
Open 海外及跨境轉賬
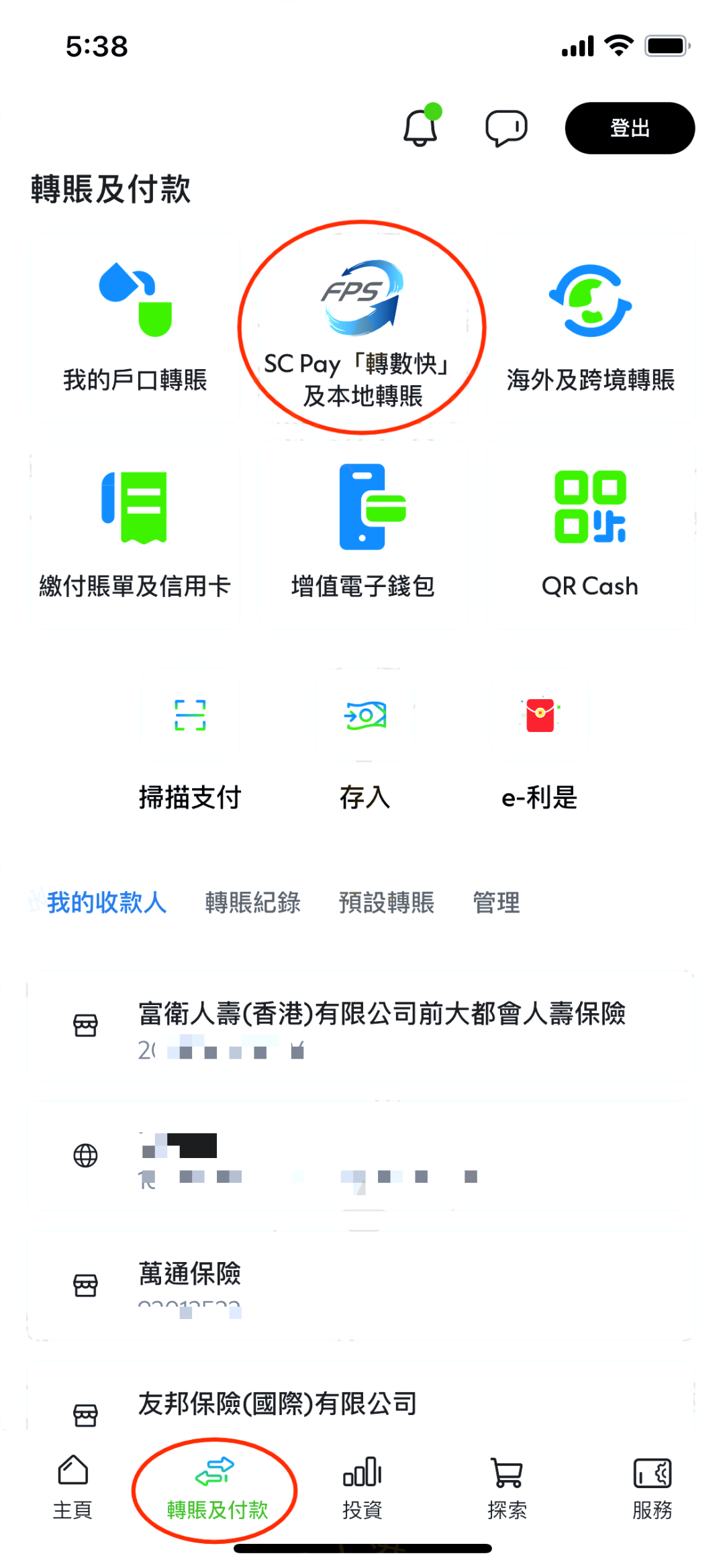591,329
